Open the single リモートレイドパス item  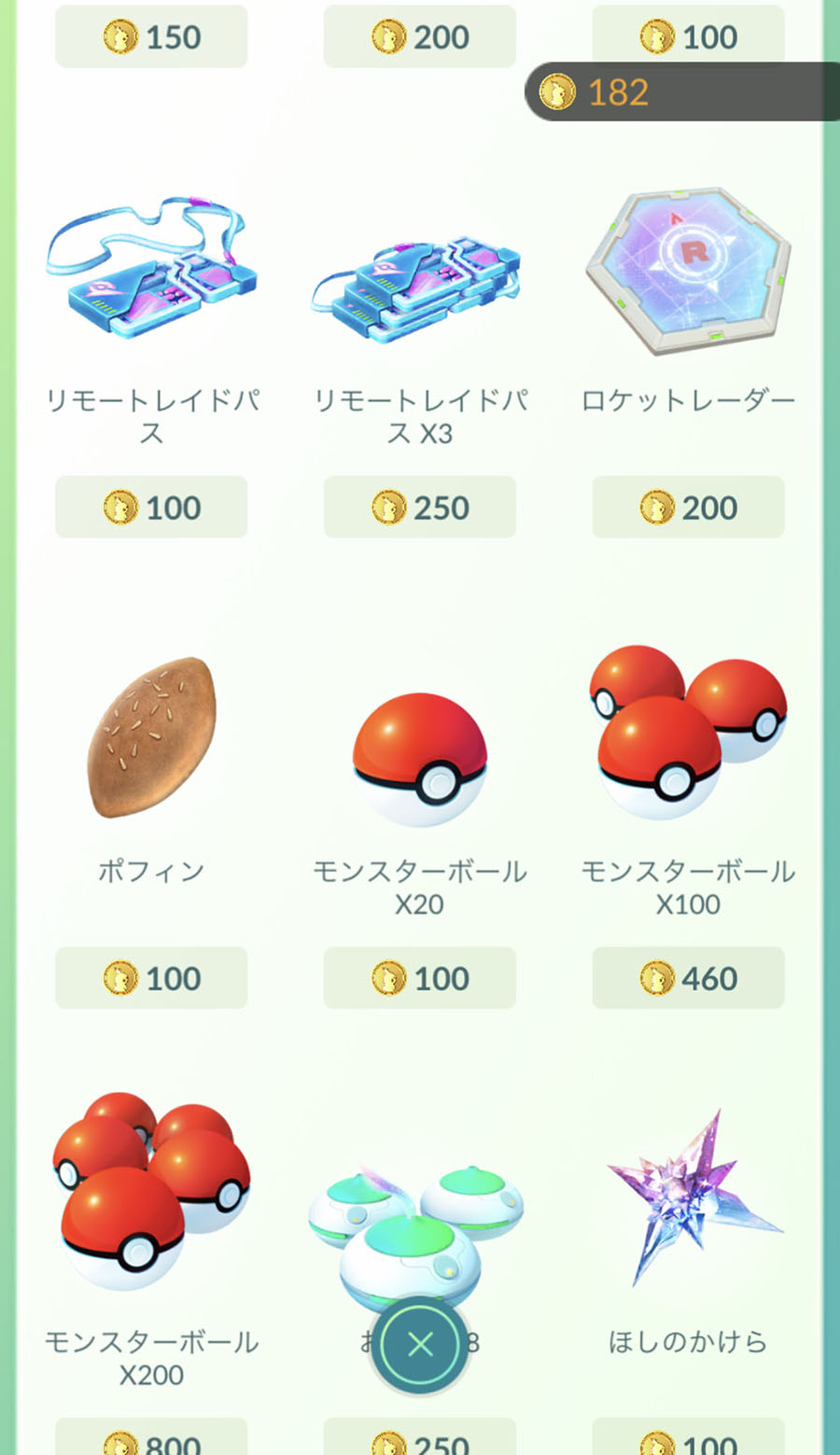(151, 271)
